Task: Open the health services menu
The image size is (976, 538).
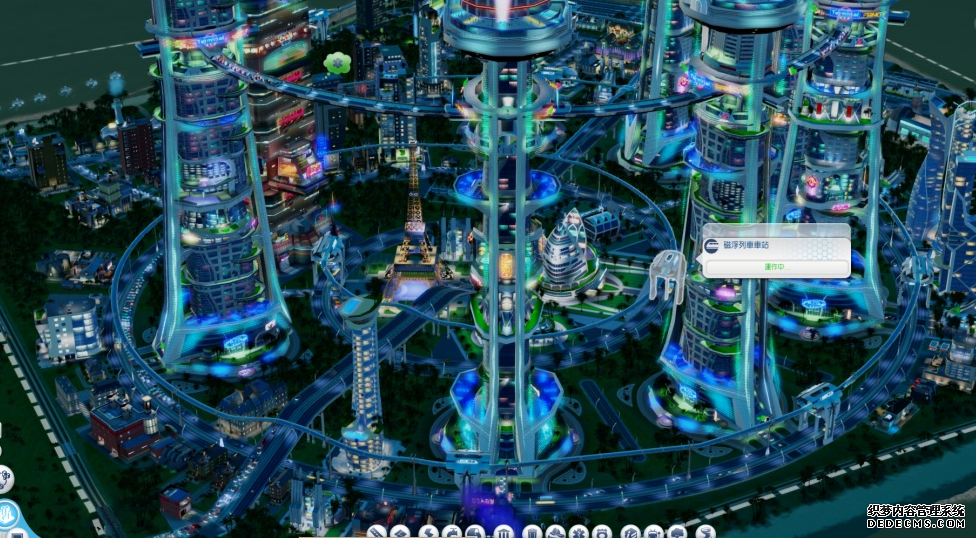Action: pyautogui.click(x=579, y=532)
